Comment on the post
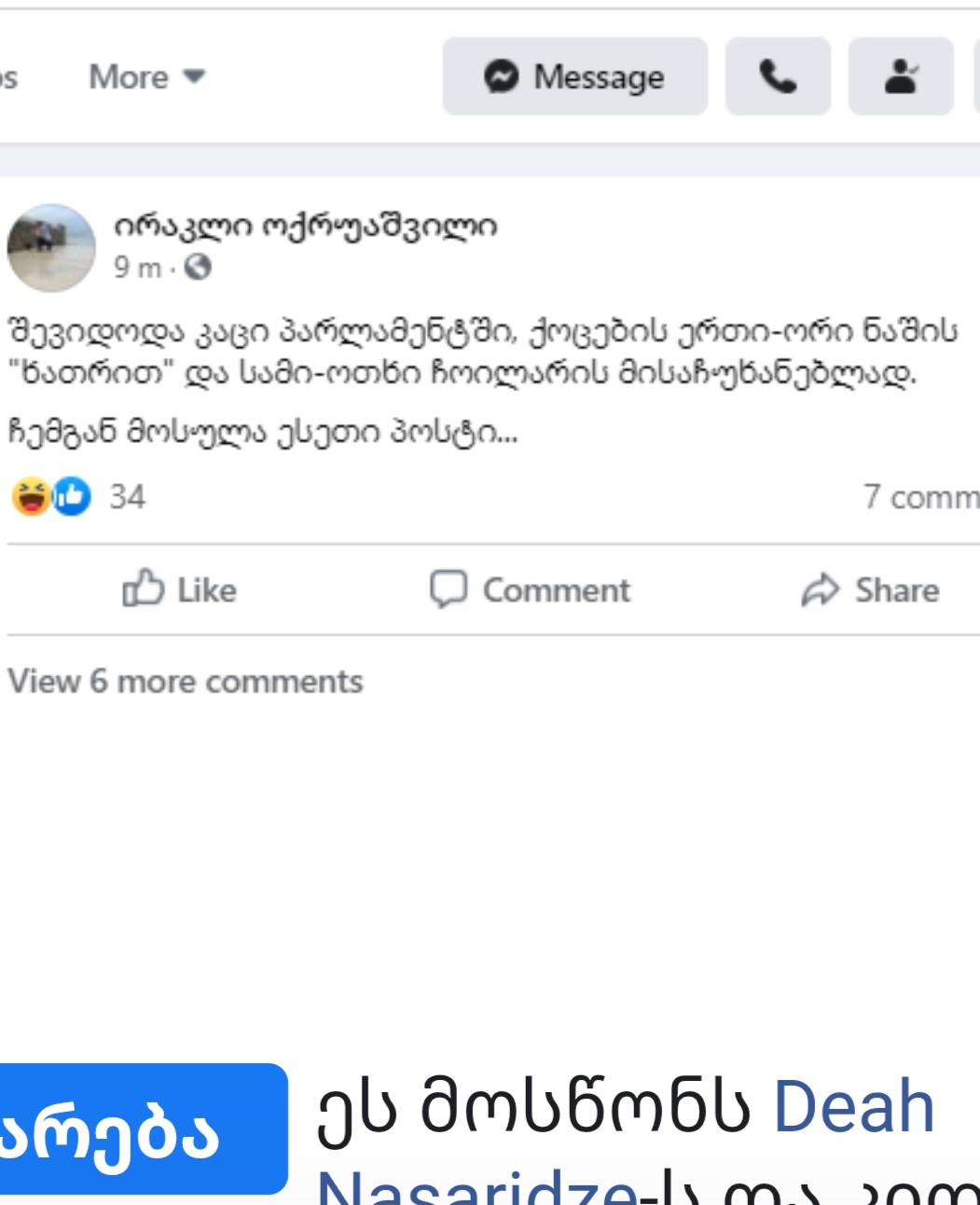Image resolution: width=980 pixels, height=1205 pixels. point(530,590)
